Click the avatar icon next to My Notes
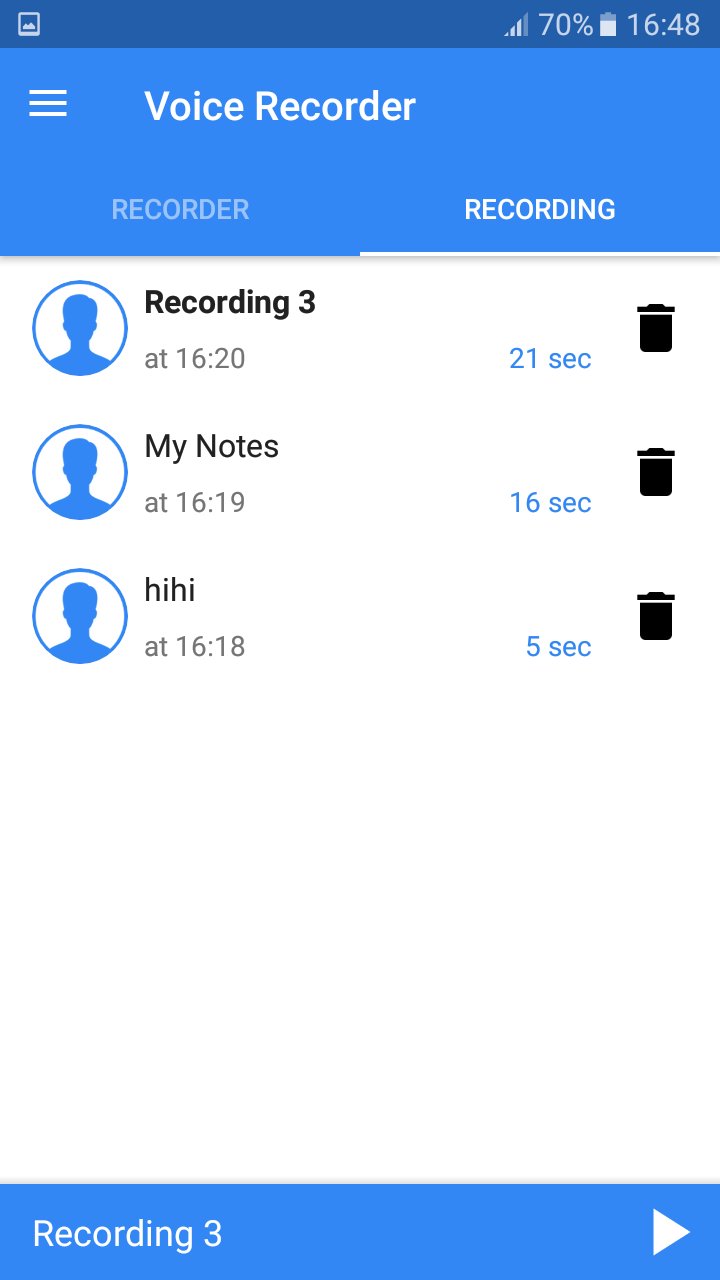 point(80,471)
